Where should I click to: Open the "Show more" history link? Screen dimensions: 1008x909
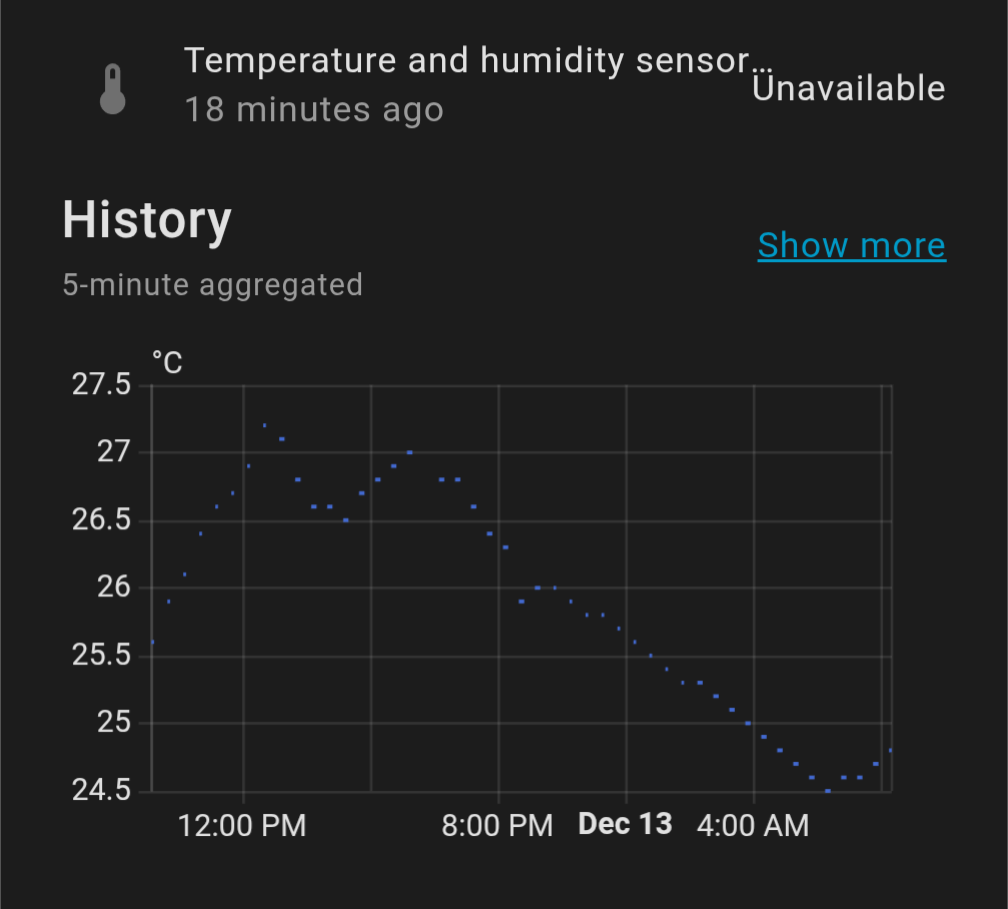(x=851, y=245)
